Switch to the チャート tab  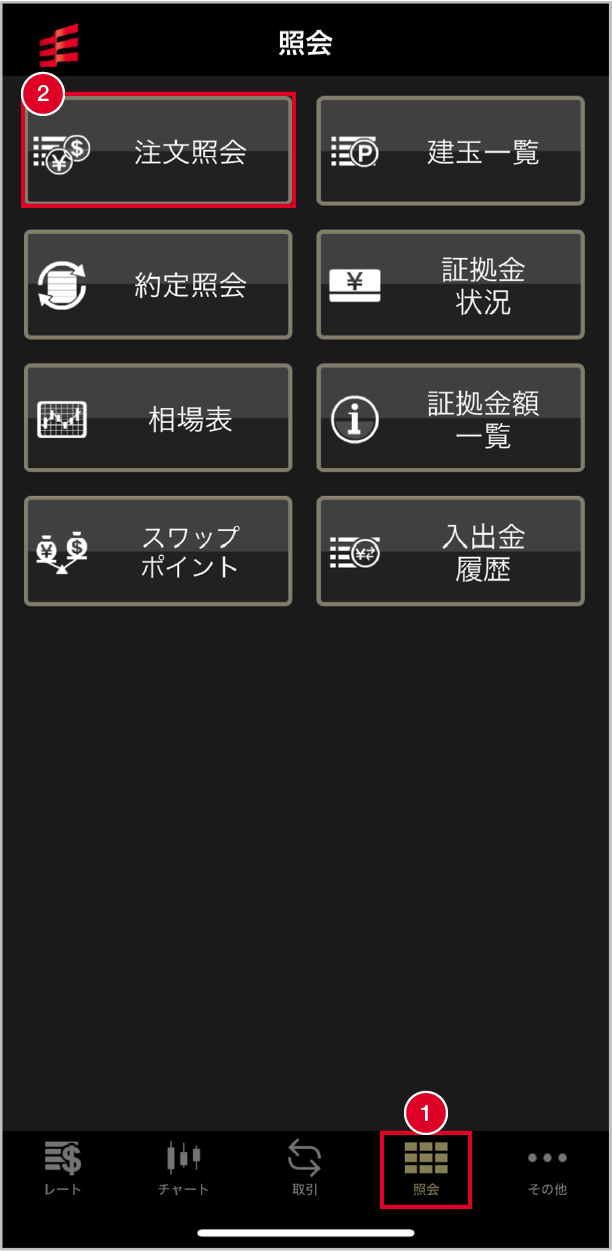click(183, 1168)
